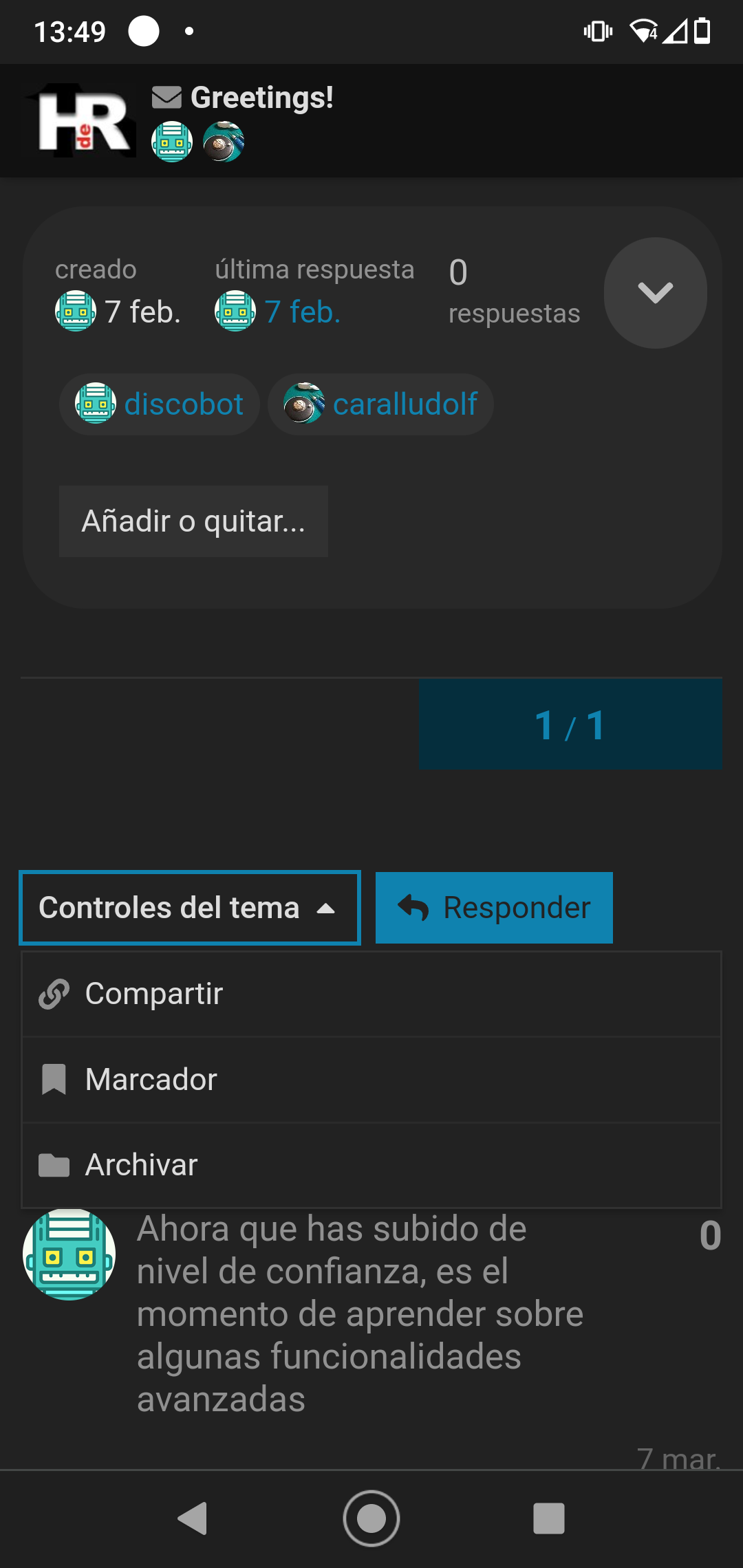Select Marcador to bookmark the topic
743x1568 pixels.
point(151,1080)
